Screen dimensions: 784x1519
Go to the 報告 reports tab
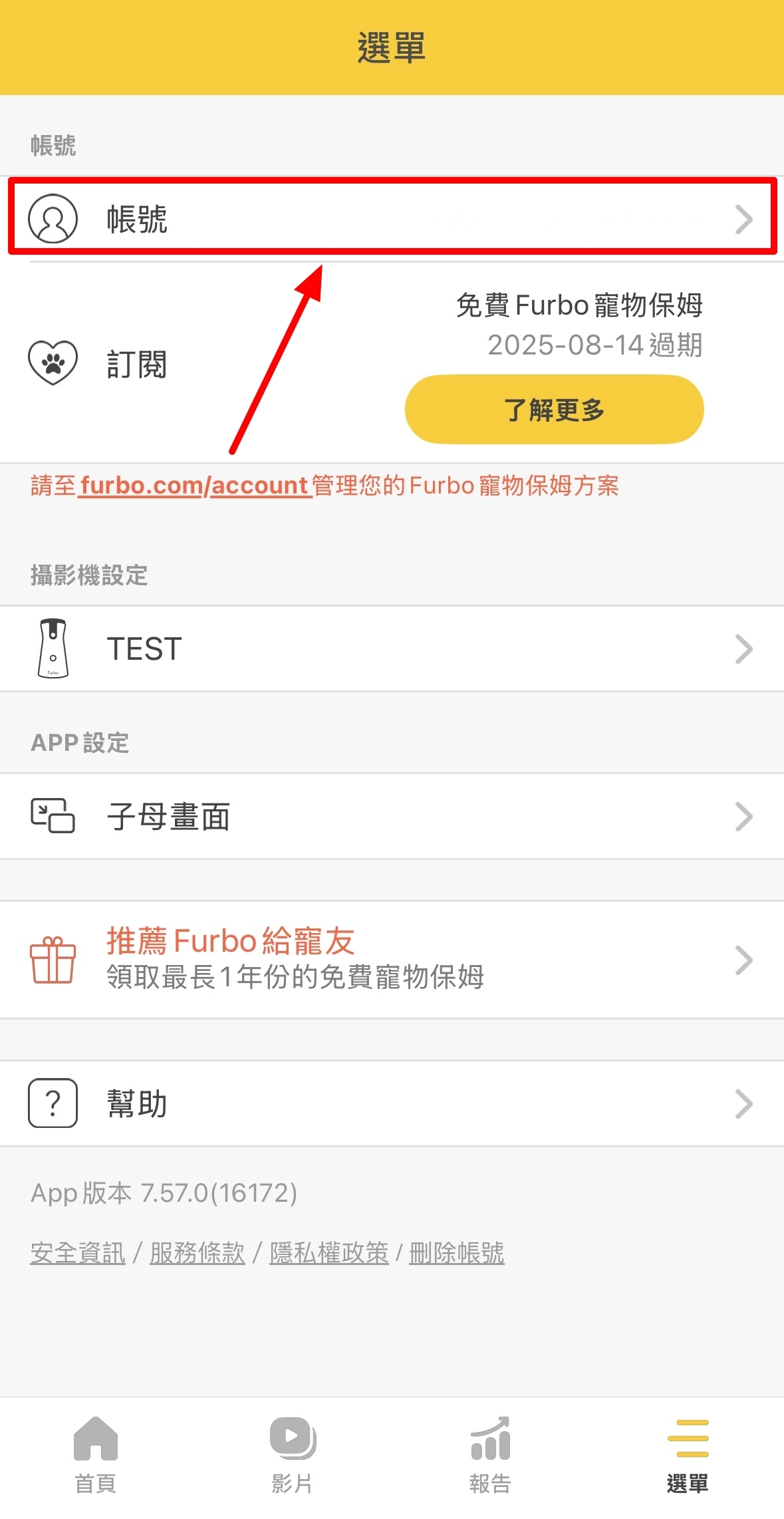[490, 1454]
